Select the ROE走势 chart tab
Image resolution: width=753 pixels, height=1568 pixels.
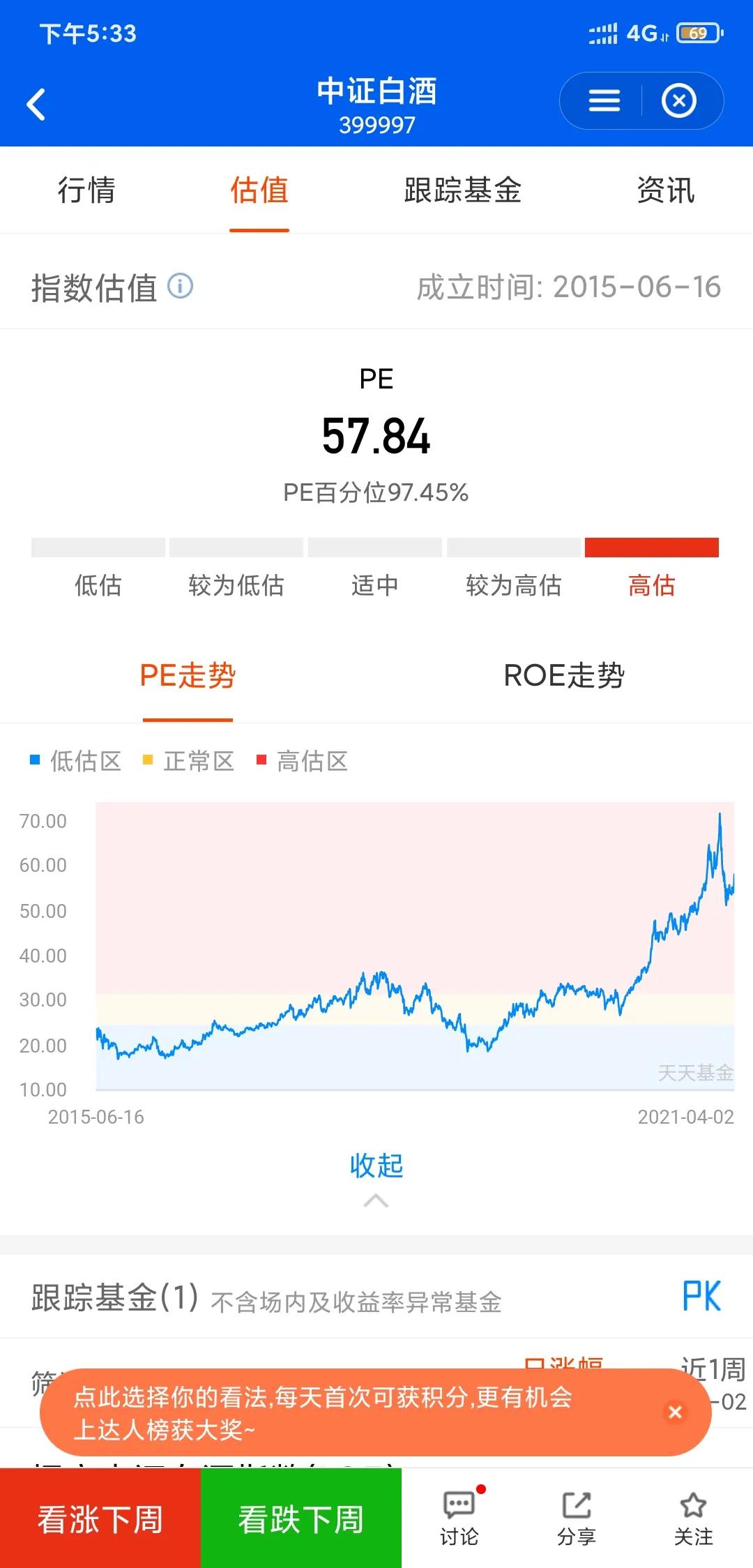point(563,675)
